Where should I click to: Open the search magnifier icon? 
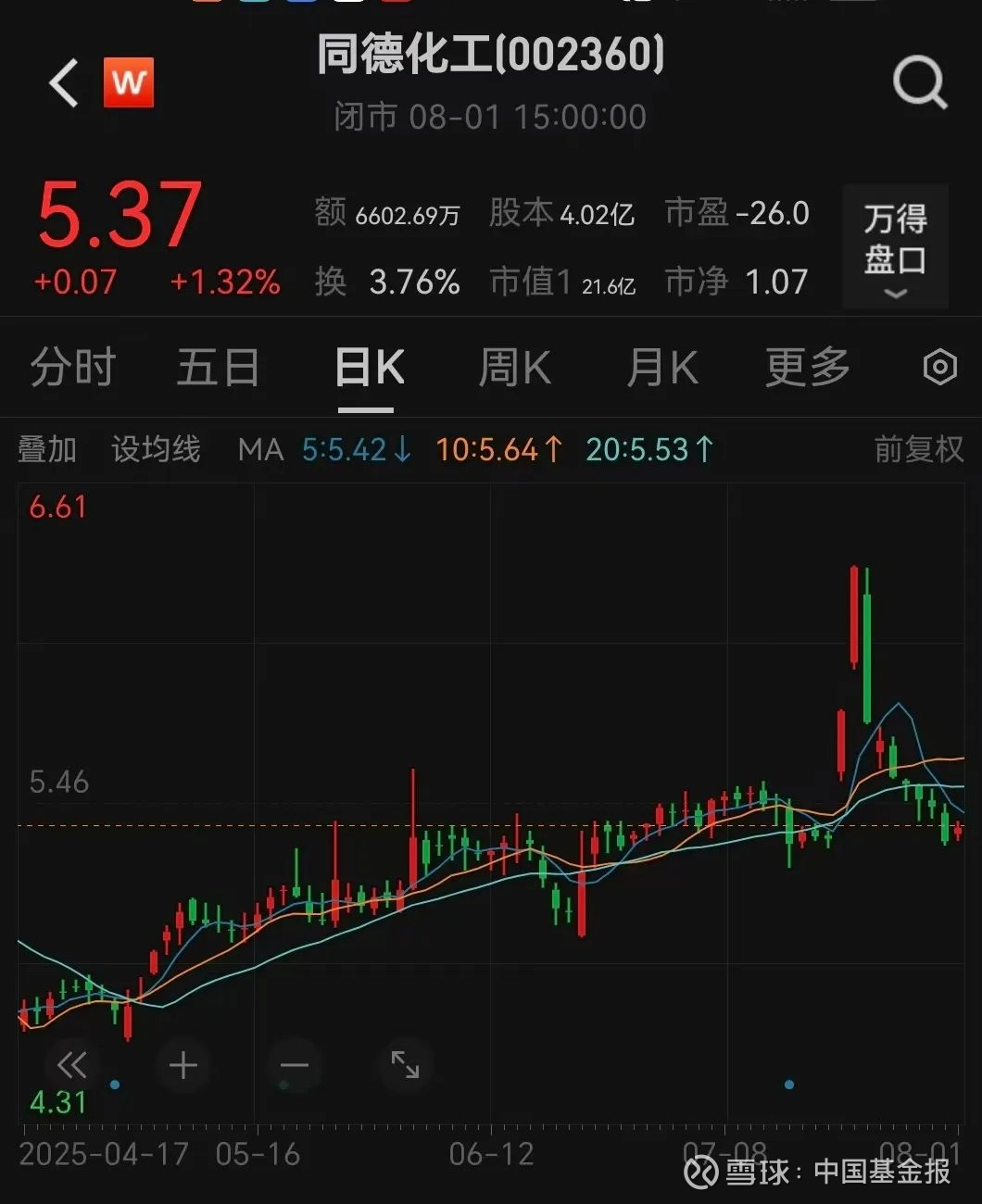click(x=919, y=83)
